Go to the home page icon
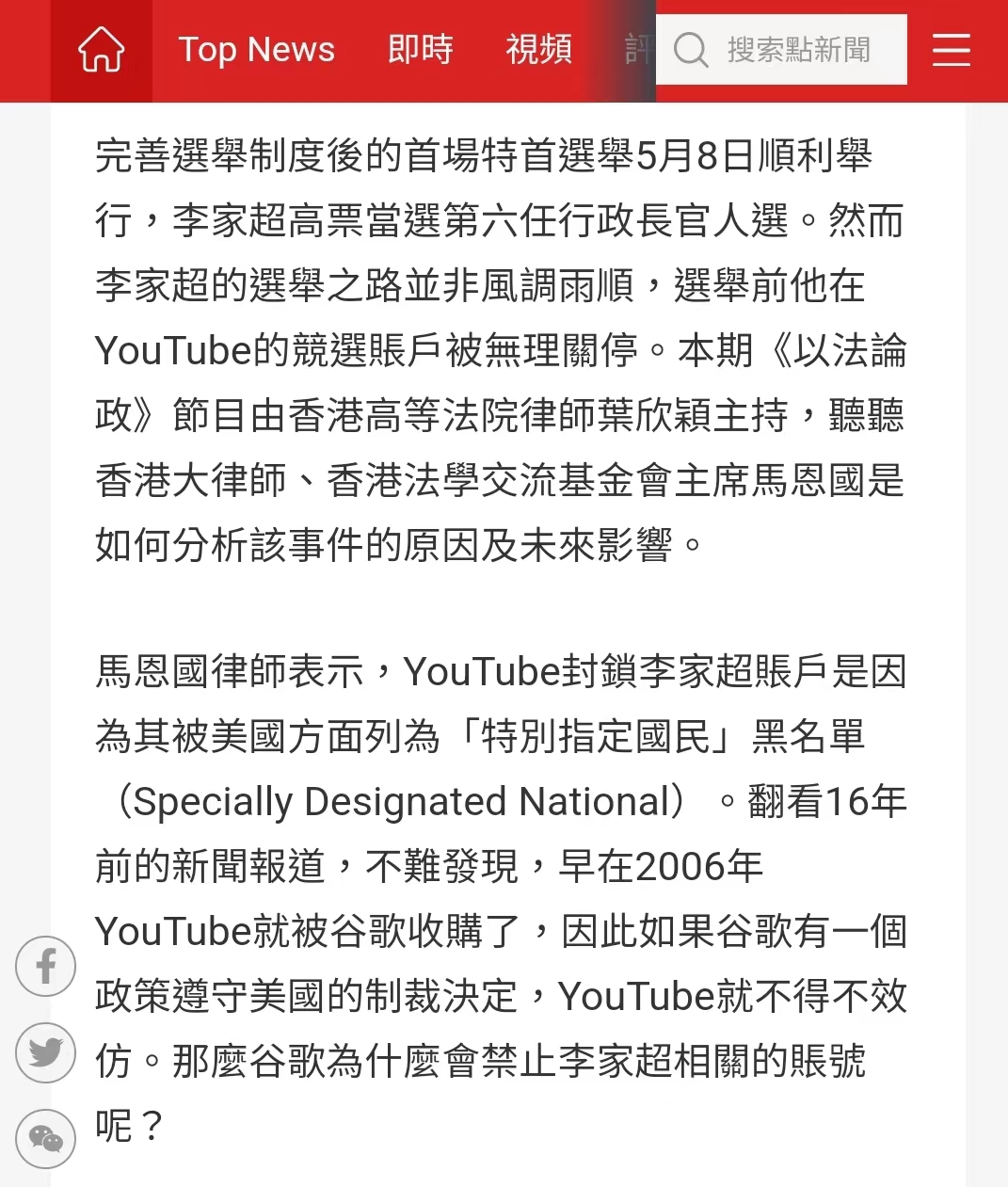1008x1187 pixels. (x=101, y=50)
